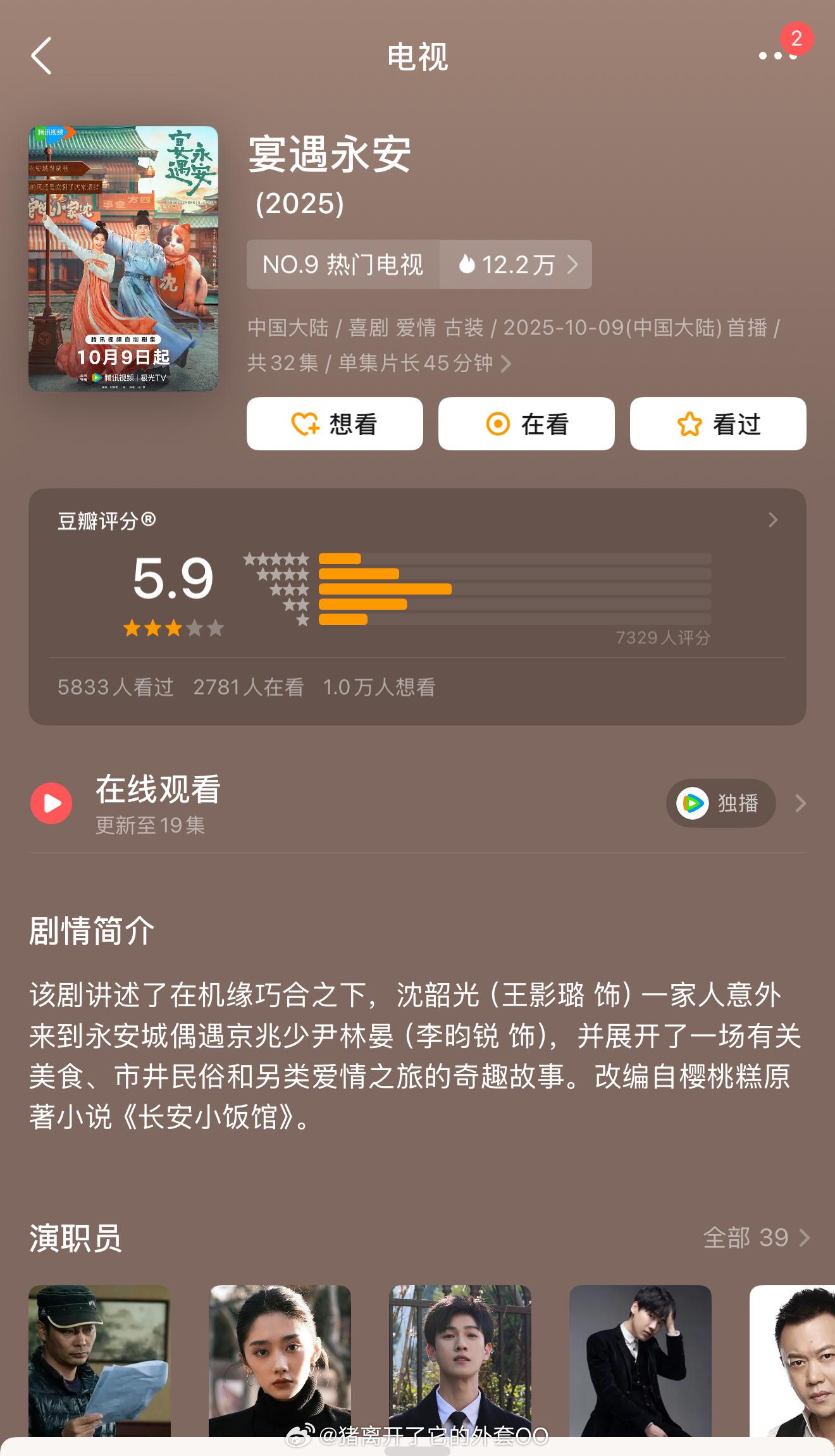
Task: Tap the red 在线观看 play button
Action: tap(51, 803)
